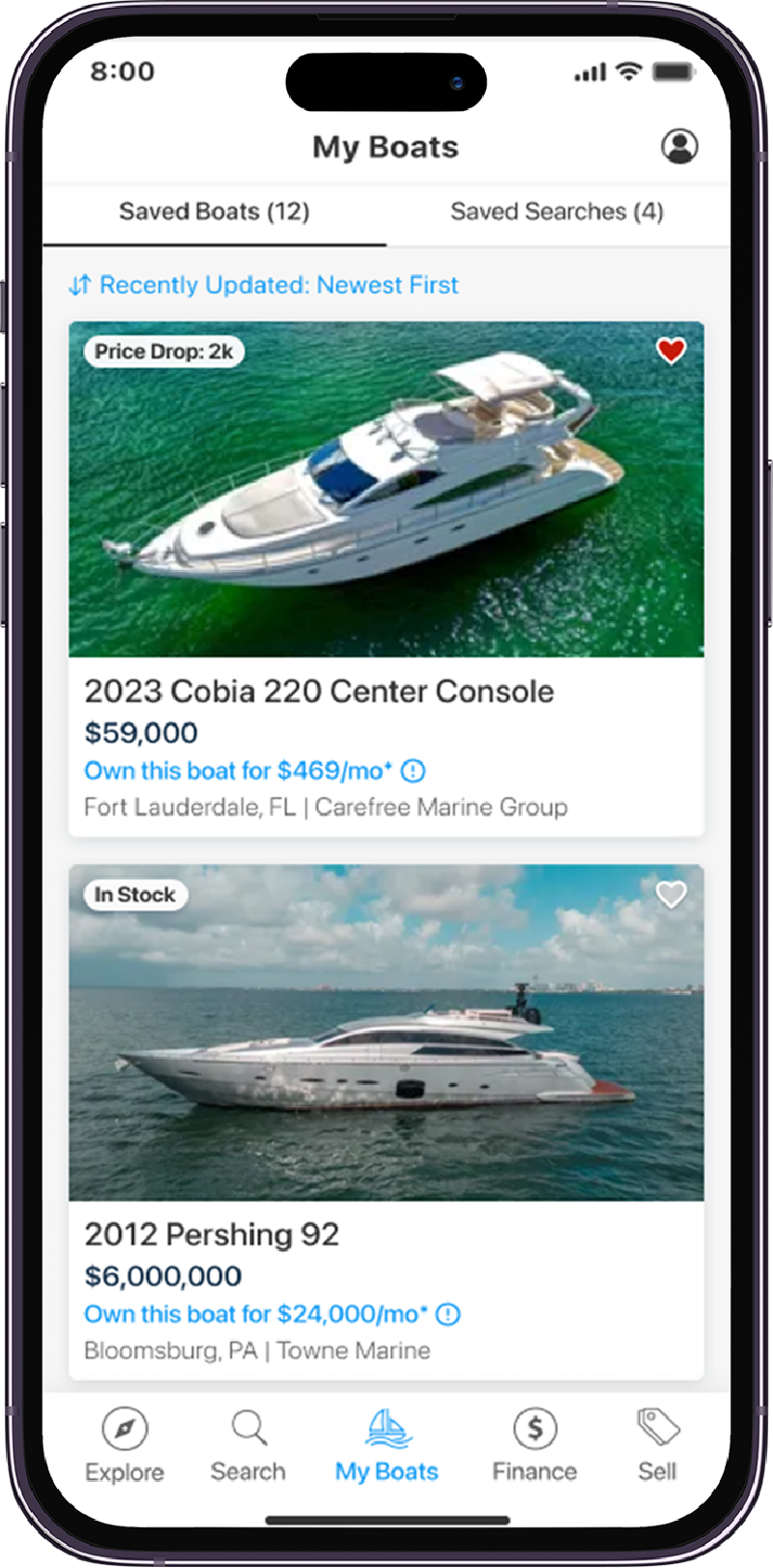Open the 2012 Pershing 92 listing
The image size is (773, 1568).
[x=212, y=1235]
